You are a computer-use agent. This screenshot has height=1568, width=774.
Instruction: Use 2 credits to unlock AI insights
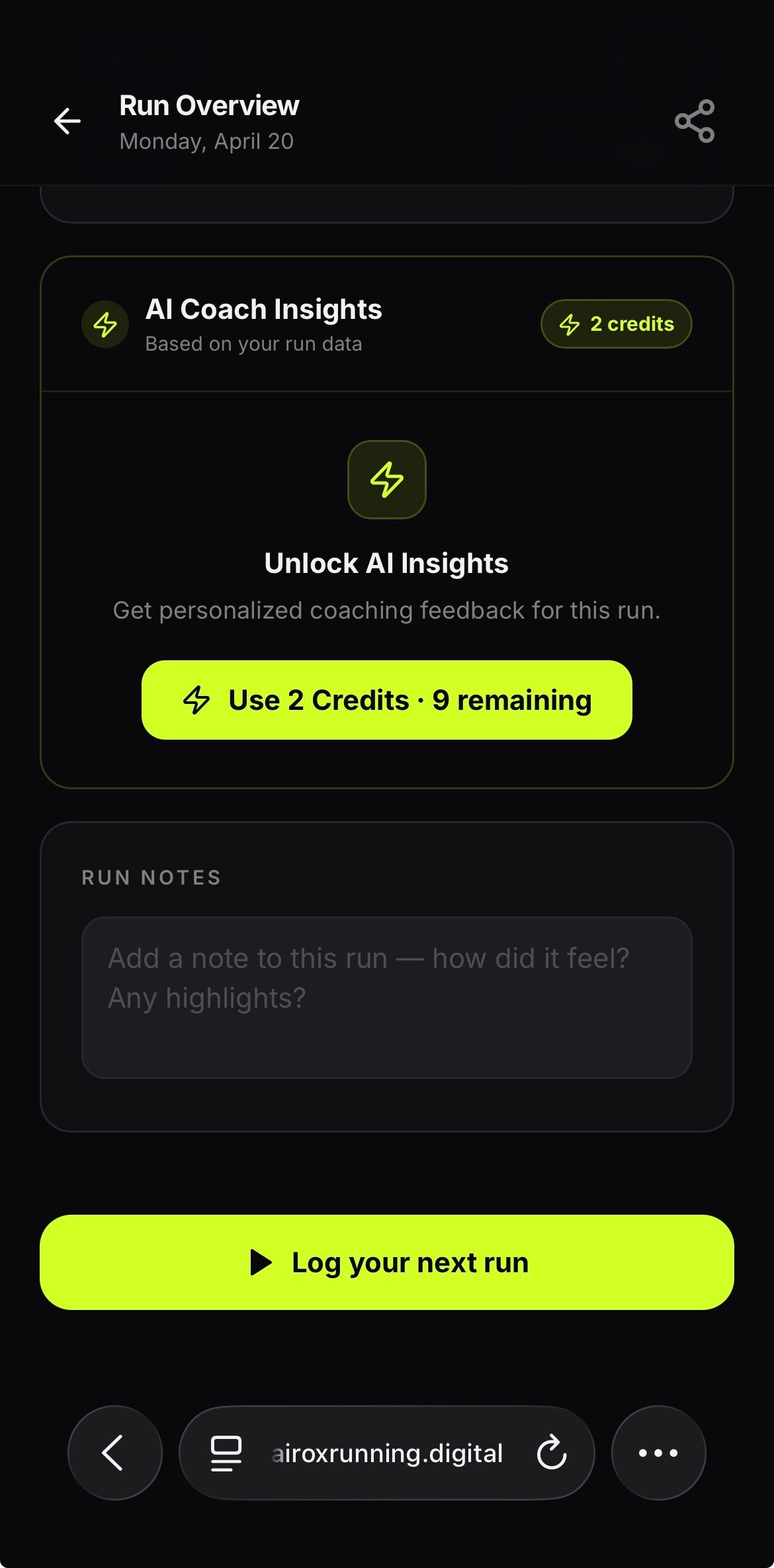point(386,700)
